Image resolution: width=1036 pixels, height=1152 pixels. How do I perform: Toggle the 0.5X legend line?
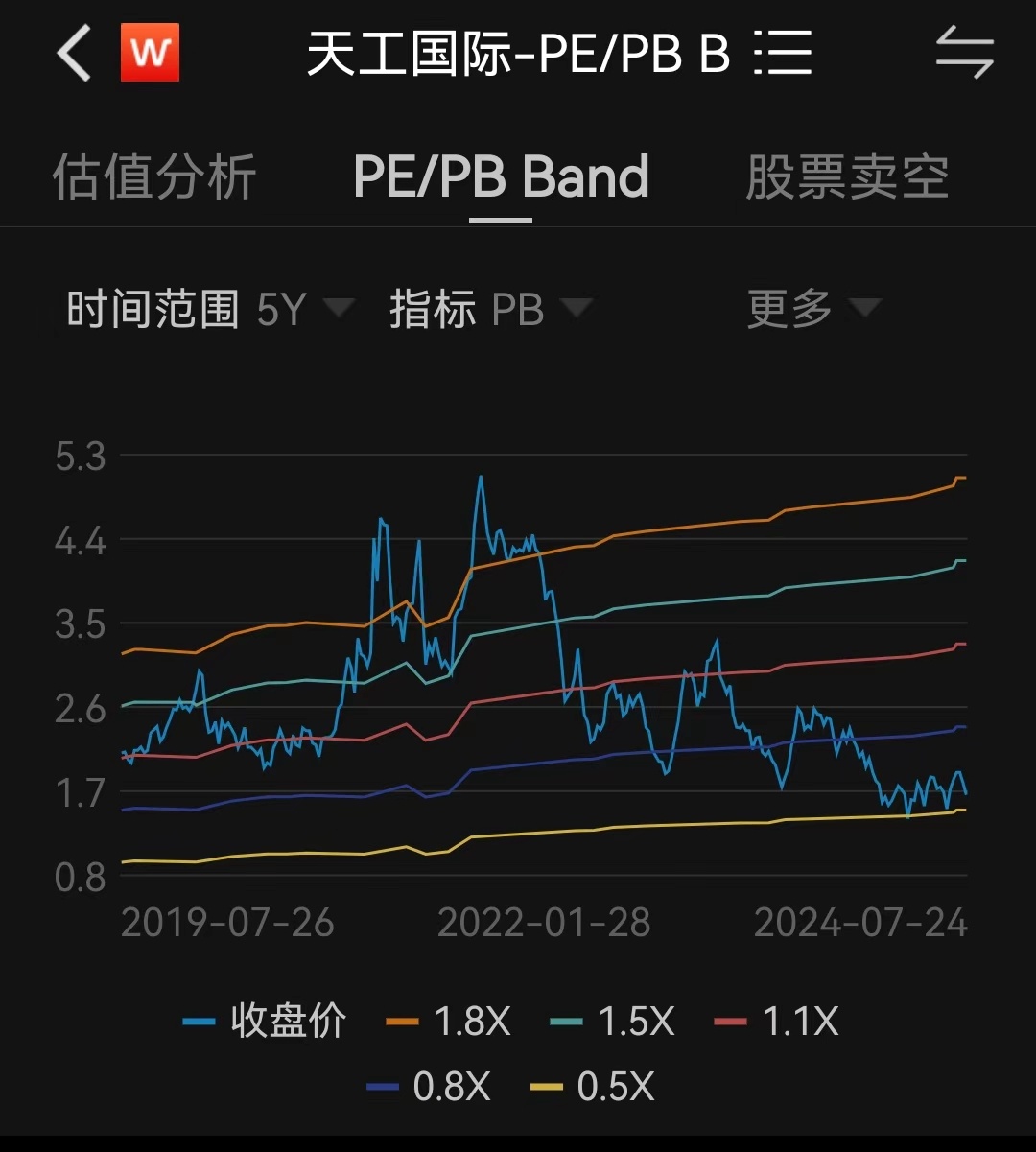click(x=593, y=1087)
